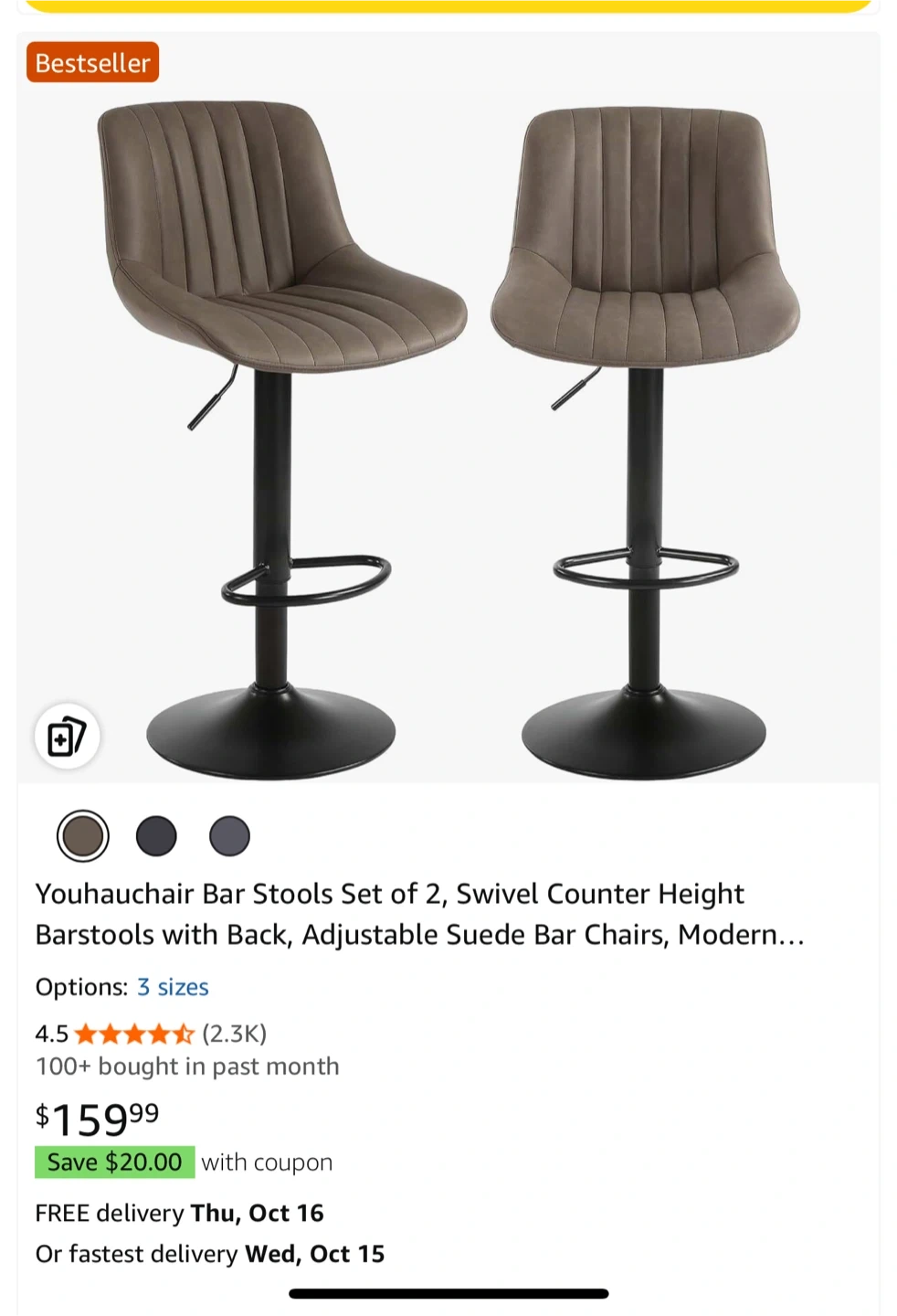
Task: Apply the Save $20.00 coupon
Action: [114, 1162]
